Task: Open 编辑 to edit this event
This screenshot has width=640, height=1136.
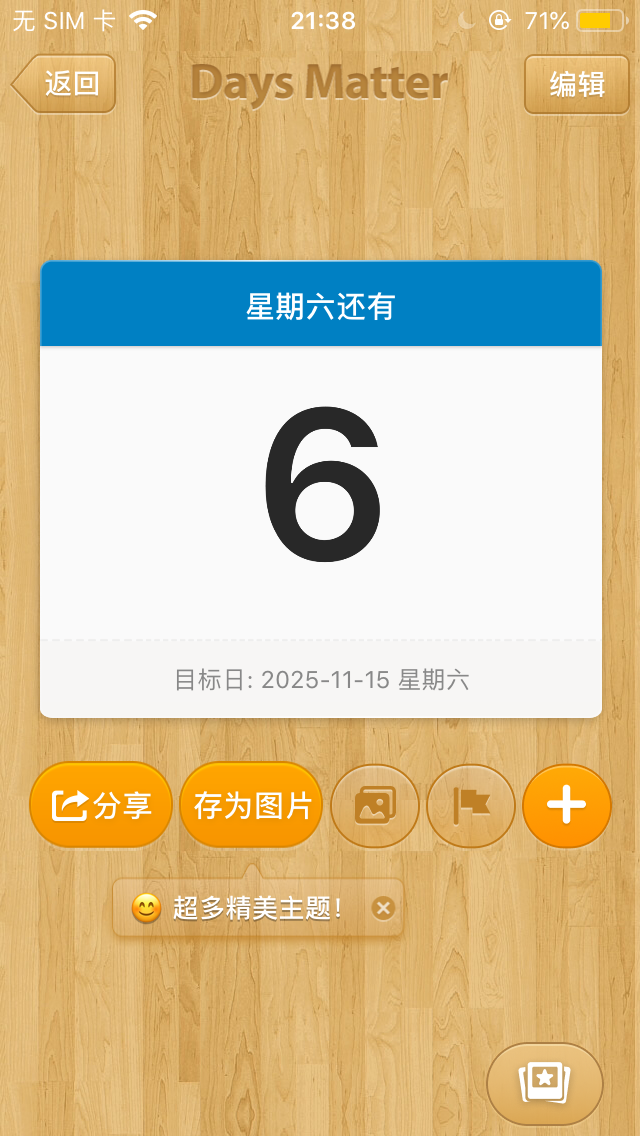Action: 576,84
